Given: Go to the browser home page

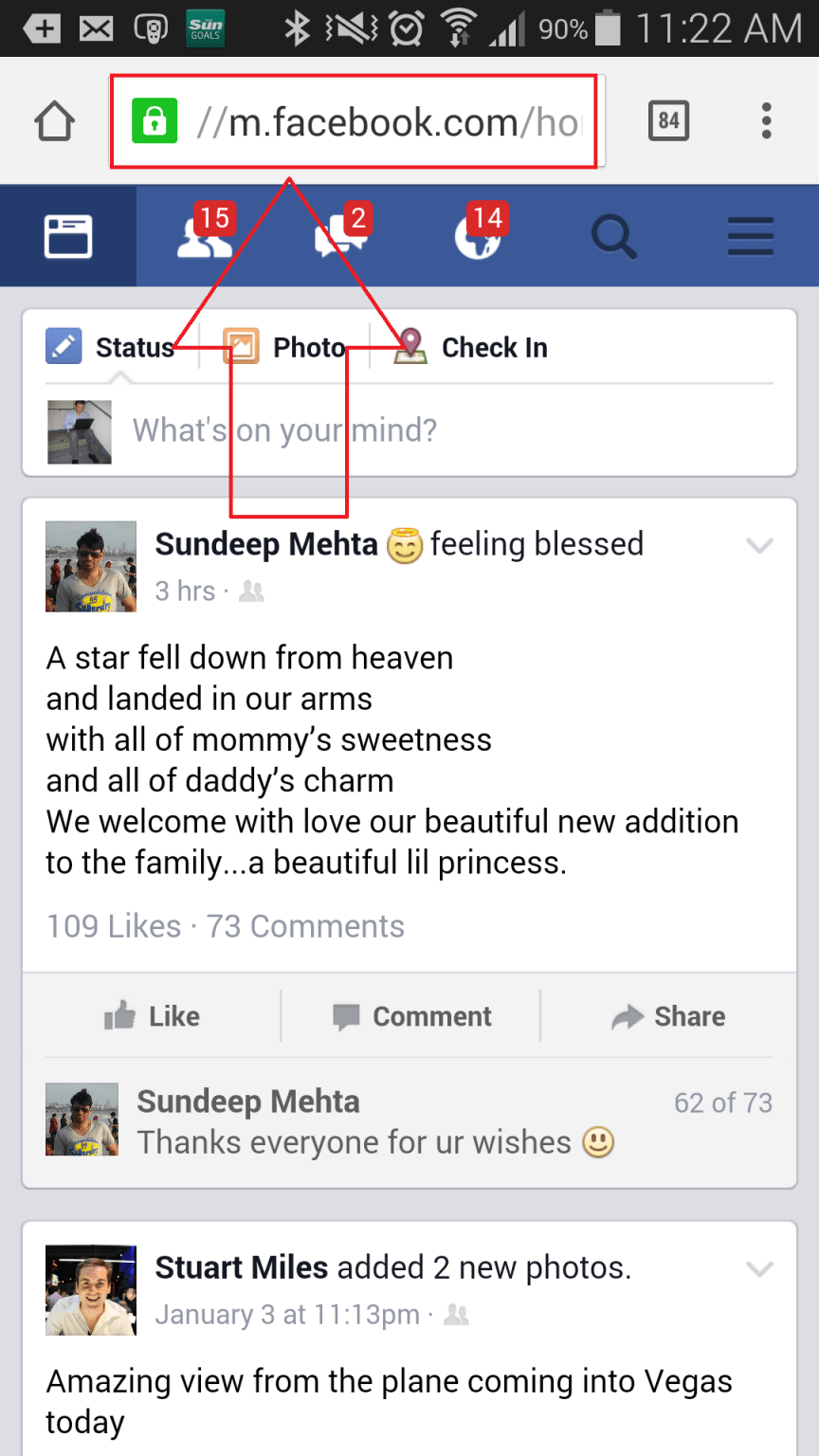Looking at the screenshot, I should pyautogui.click(x=54, y=121).
